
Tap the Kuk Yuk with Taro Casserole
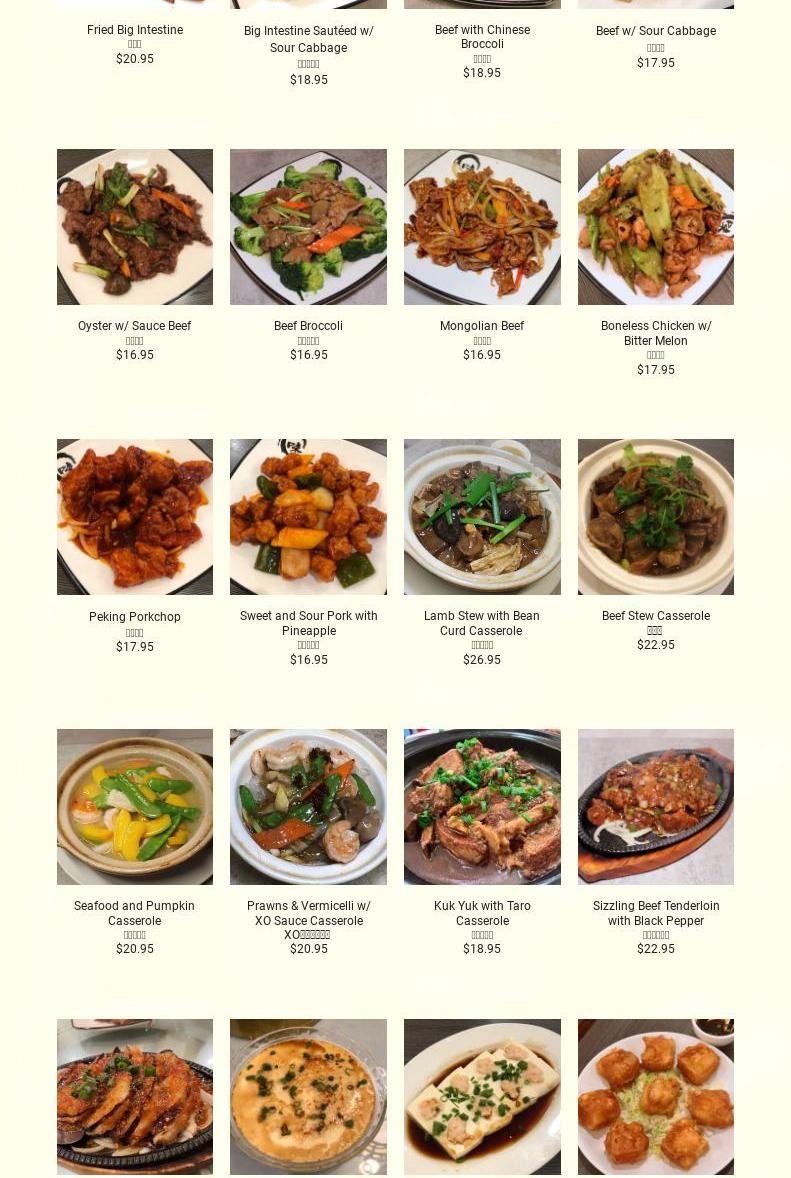(x=482, y=807)
